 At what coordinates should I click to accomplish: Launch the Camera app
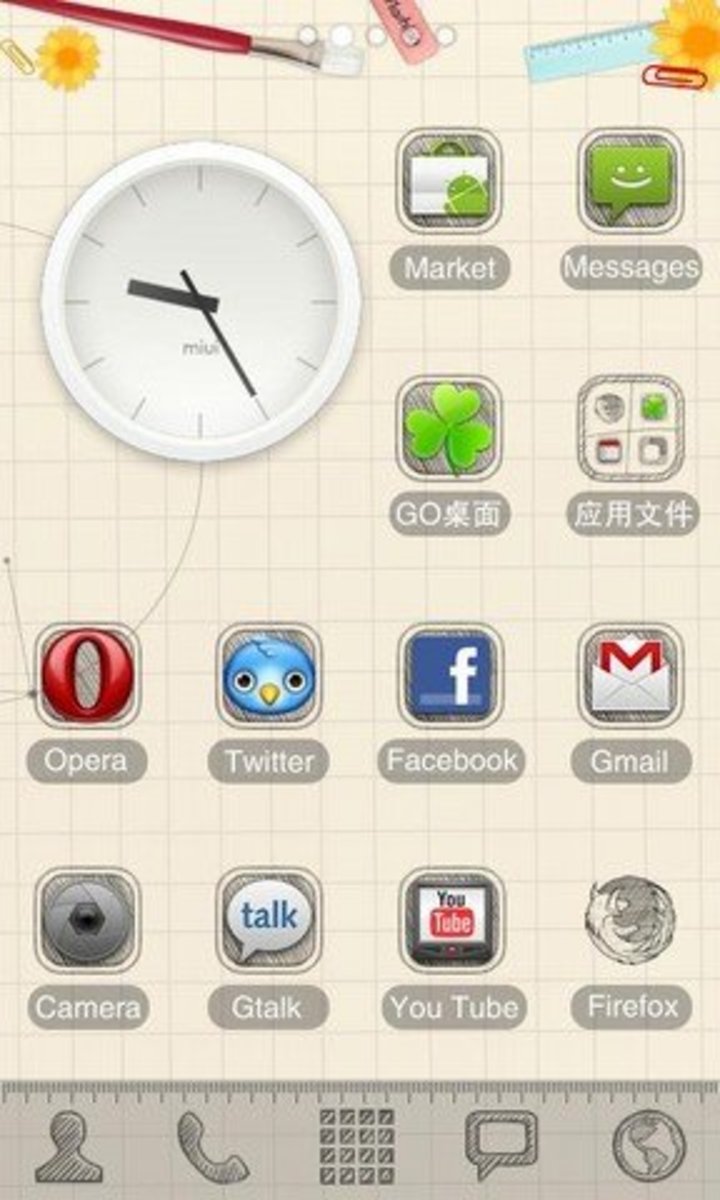tap(87, 921)
